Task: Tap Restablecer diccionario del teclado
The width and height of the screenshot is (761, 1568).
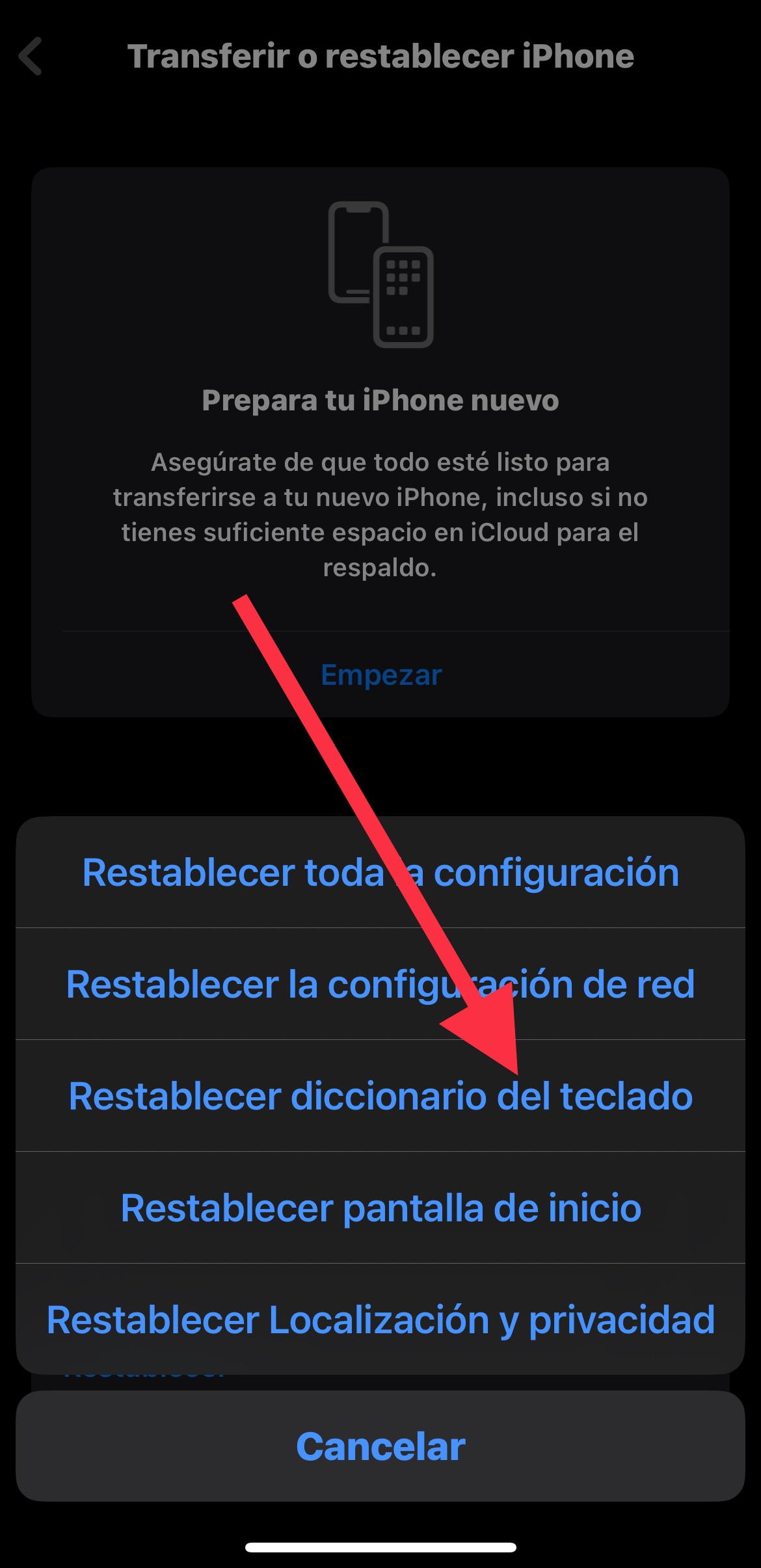Action: [380, 1096]
